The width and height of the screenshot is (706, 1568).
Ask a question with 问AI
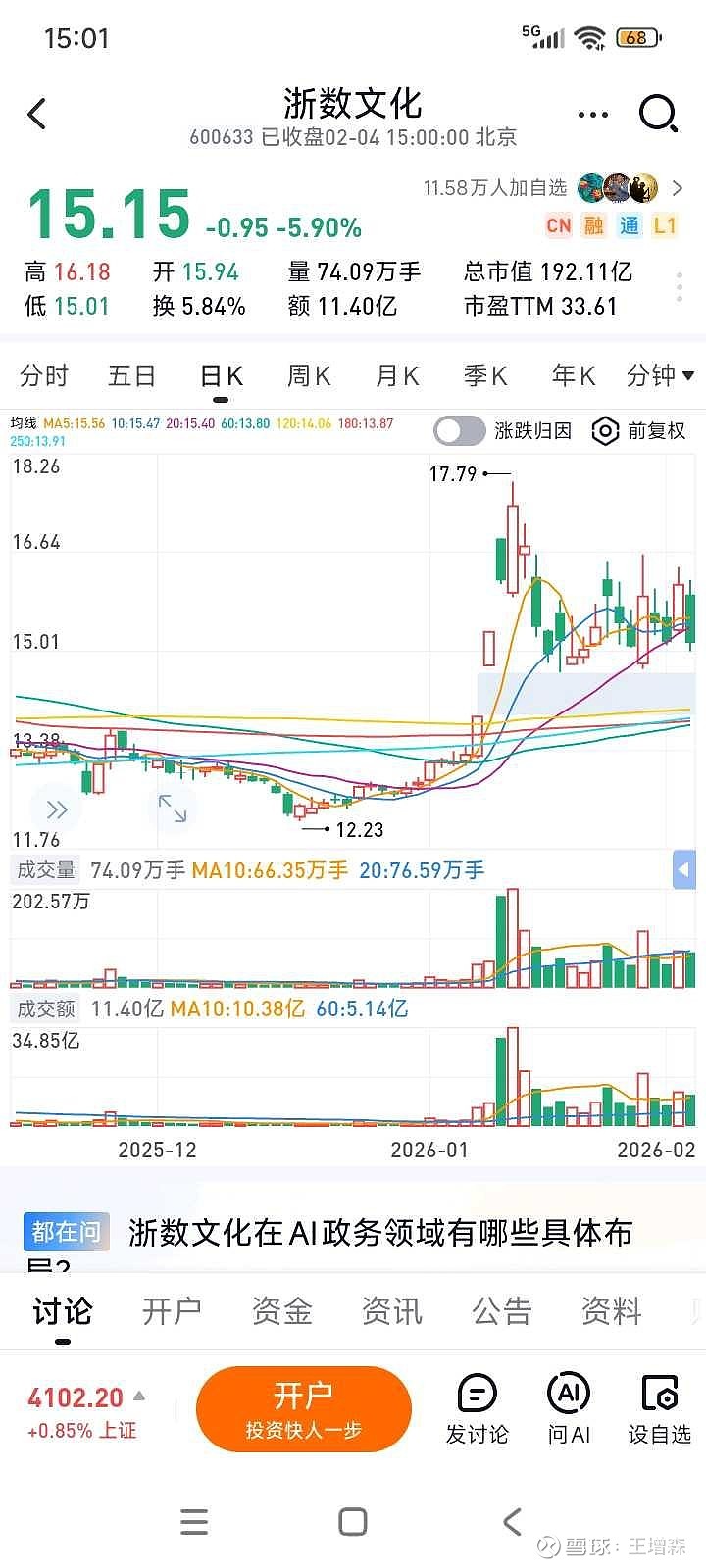click(x=569, y=1409)
